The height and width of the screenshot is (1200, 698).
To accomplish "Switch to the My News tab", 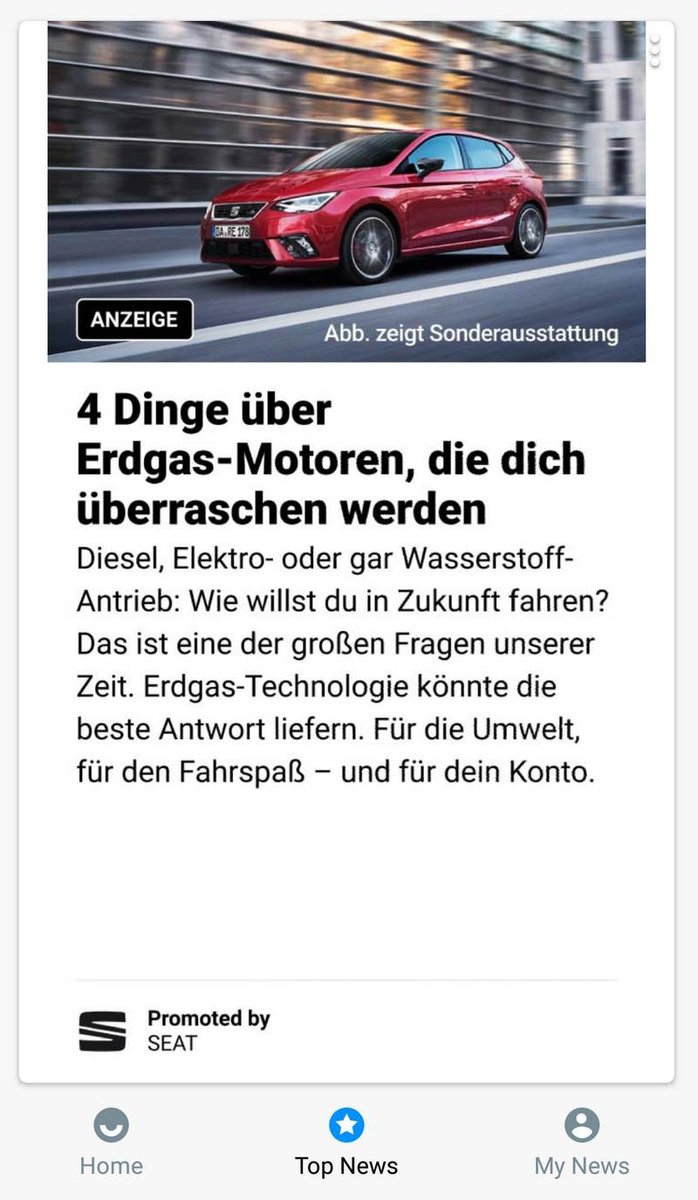I will [x=581, y=1143].
